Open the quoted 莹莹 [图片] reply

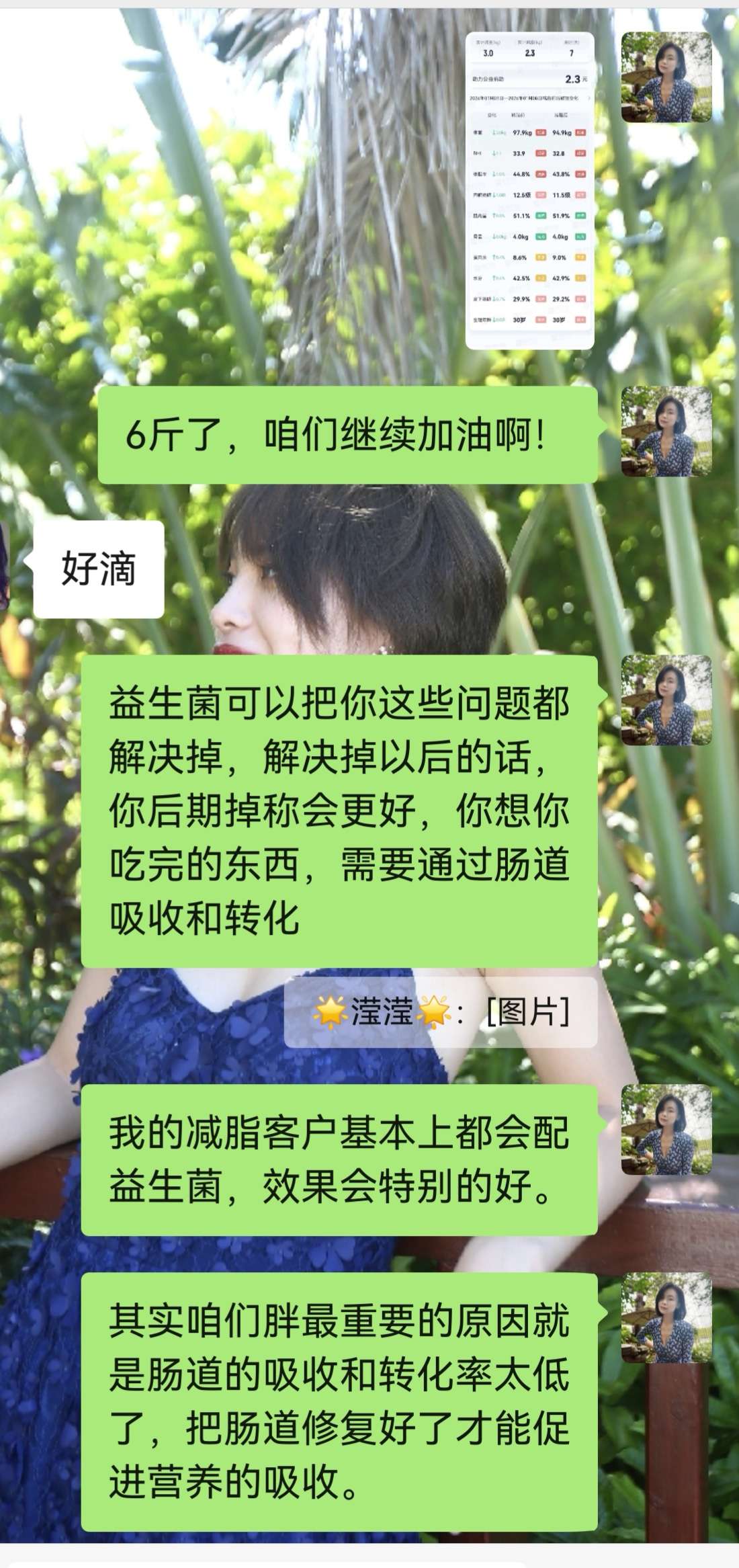point(441,1012)
